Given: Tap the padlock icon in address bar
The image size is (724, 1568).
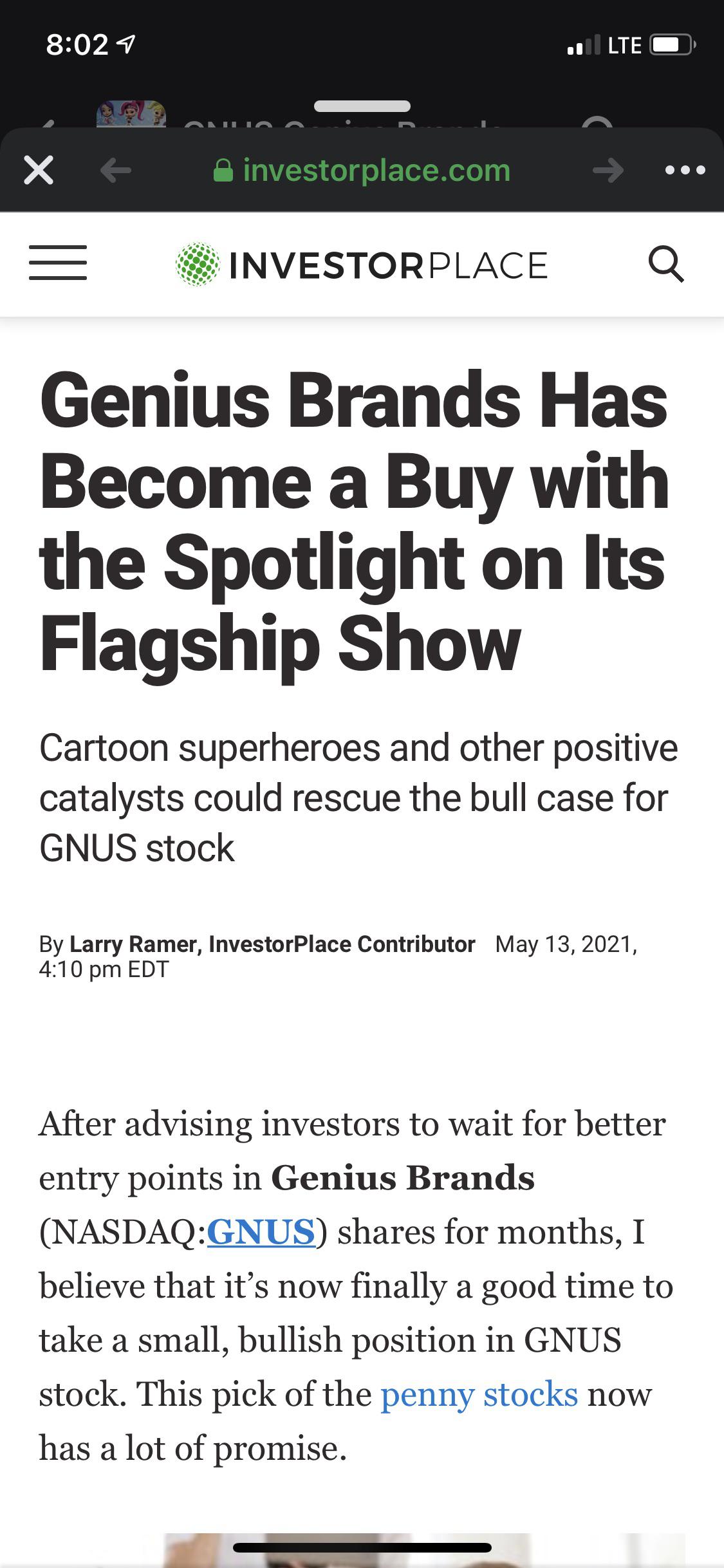Looking at the screenshot, I should tap(224, 169).
